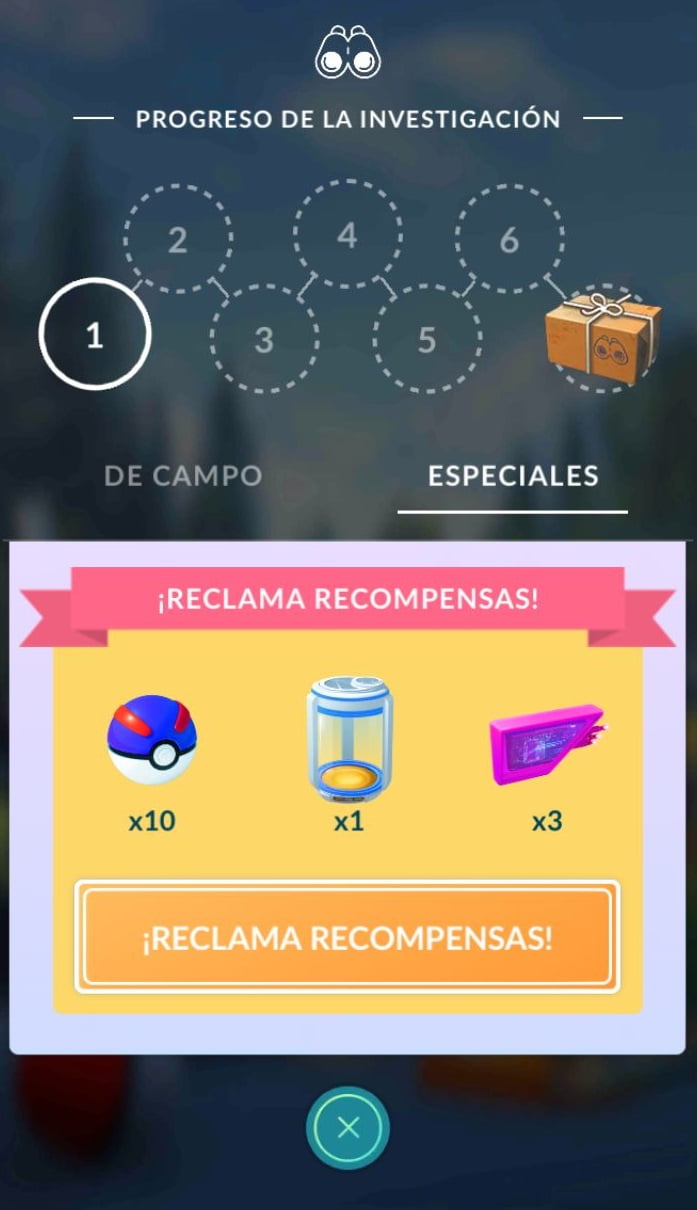Close the research progress screen
The width and height of the screenshot is (697, 1210).
click(x=348, y=1128)
